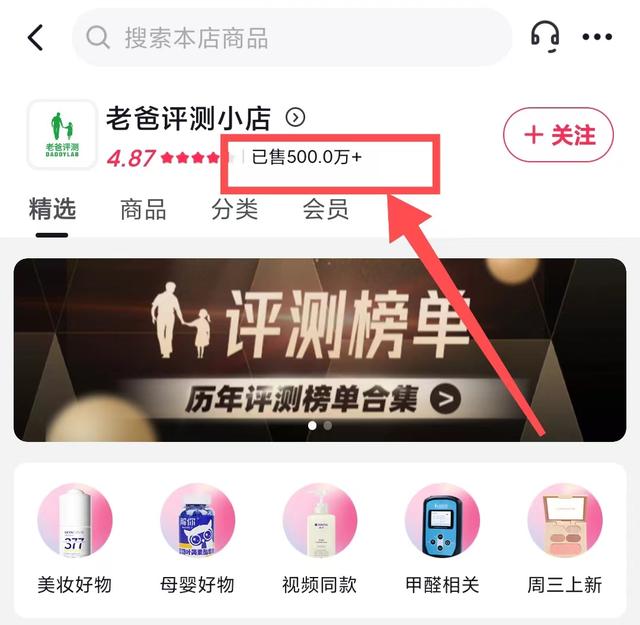Follow the shop with 关注 button
This screenshot has height=625, width=640.
[557, 134]
